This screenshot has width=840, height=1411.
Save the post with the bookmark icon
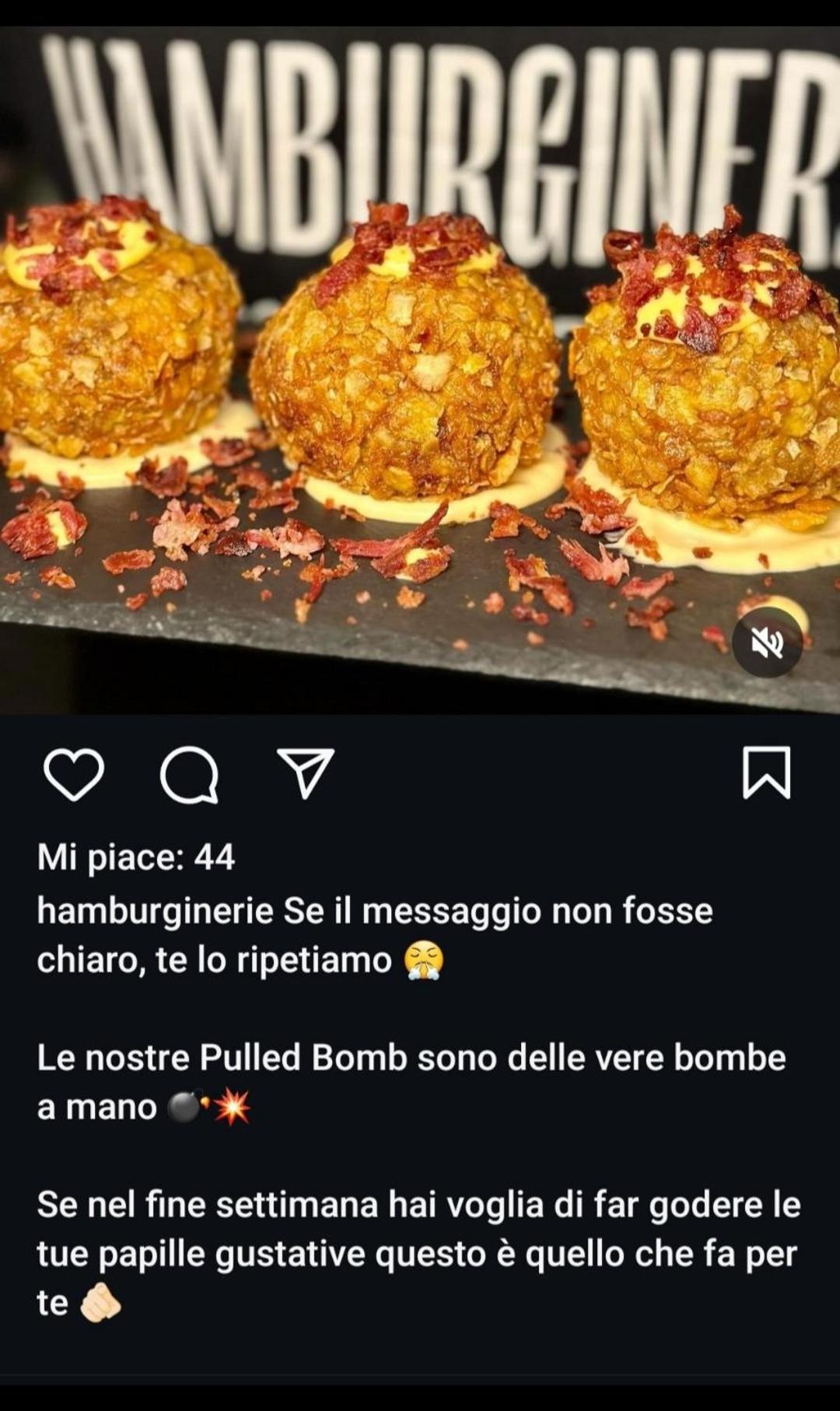767,772
